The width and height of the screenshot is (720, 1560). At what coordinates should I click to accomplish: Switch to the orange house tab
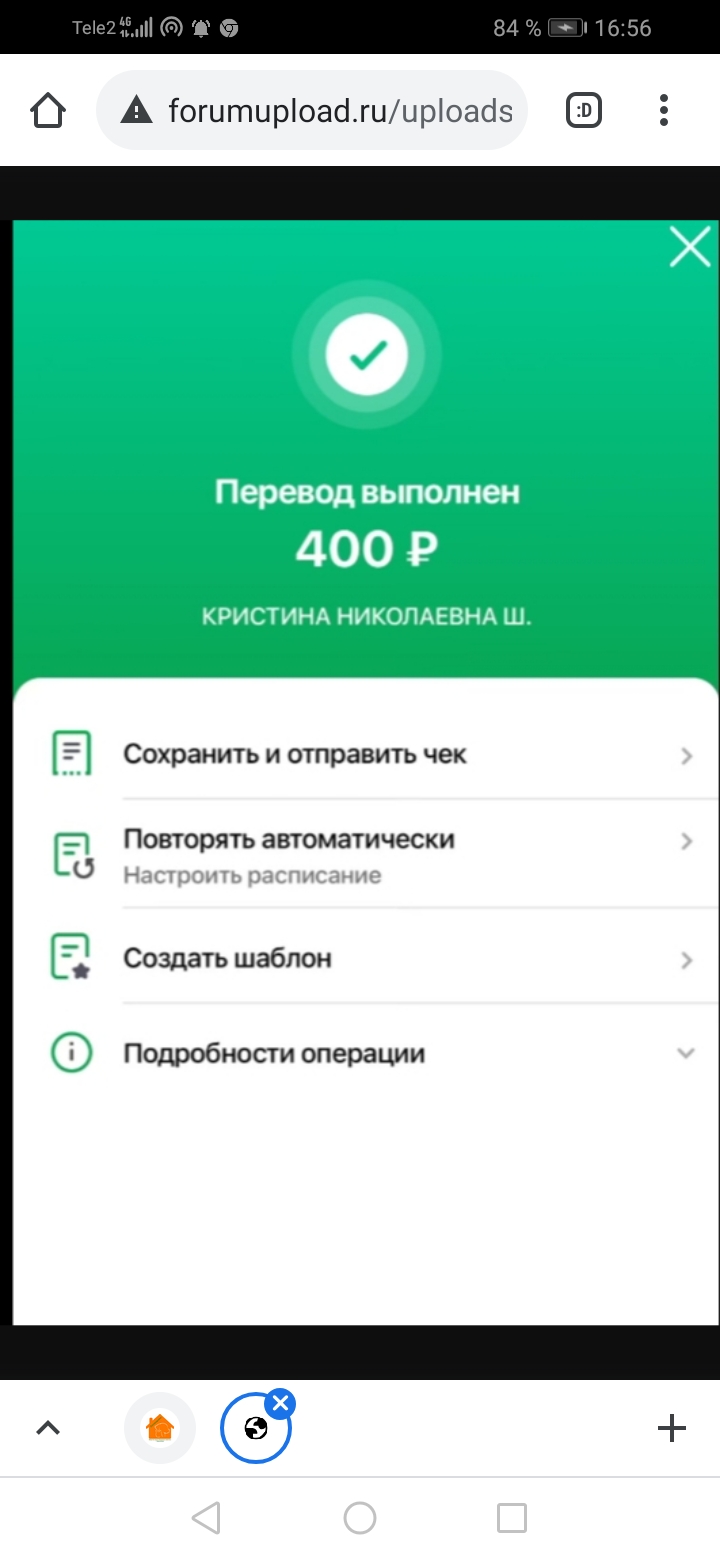160,1428
